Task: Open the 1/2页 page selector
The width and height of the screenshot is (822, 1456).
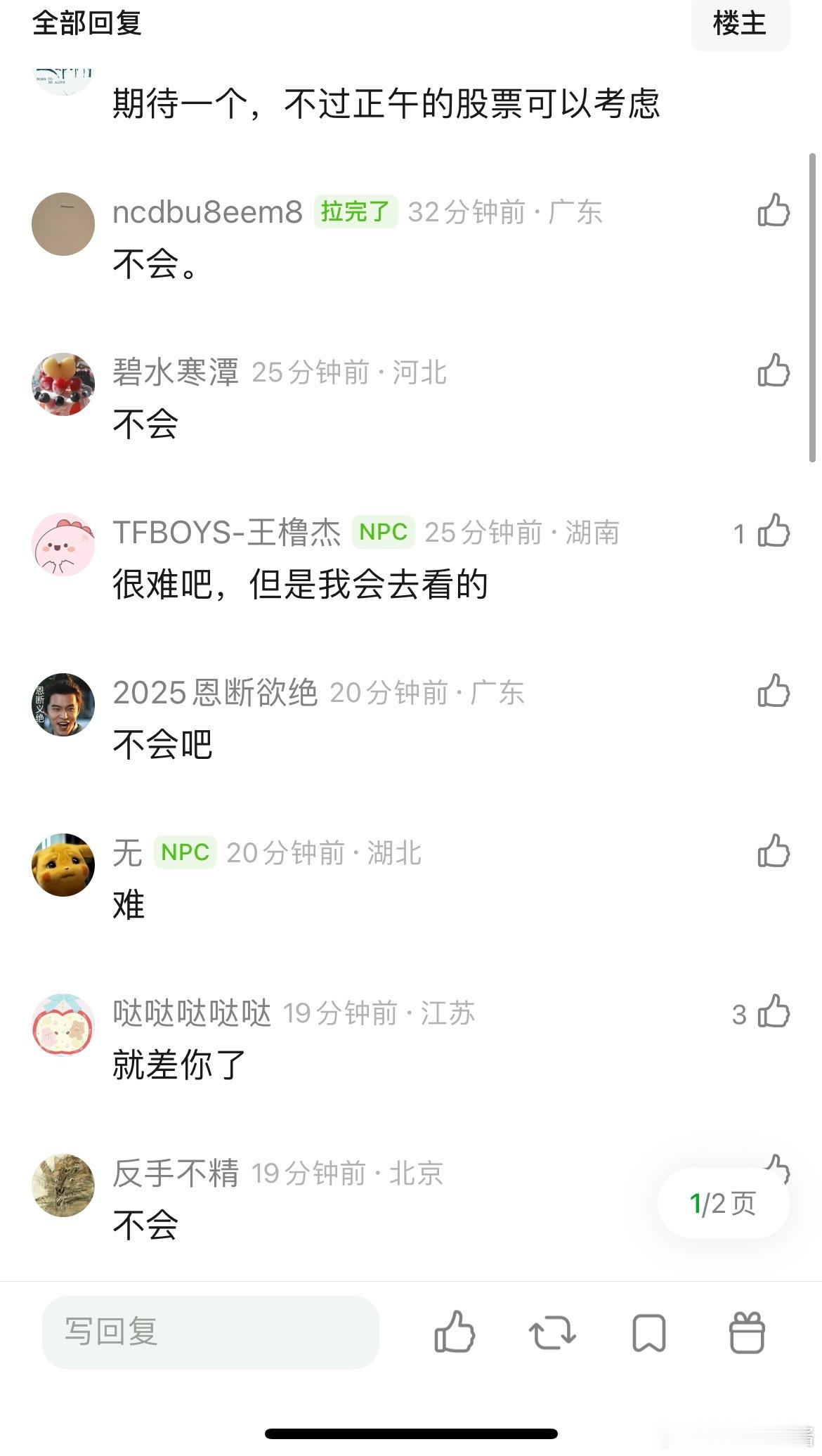Action: tap(722, 1203)
